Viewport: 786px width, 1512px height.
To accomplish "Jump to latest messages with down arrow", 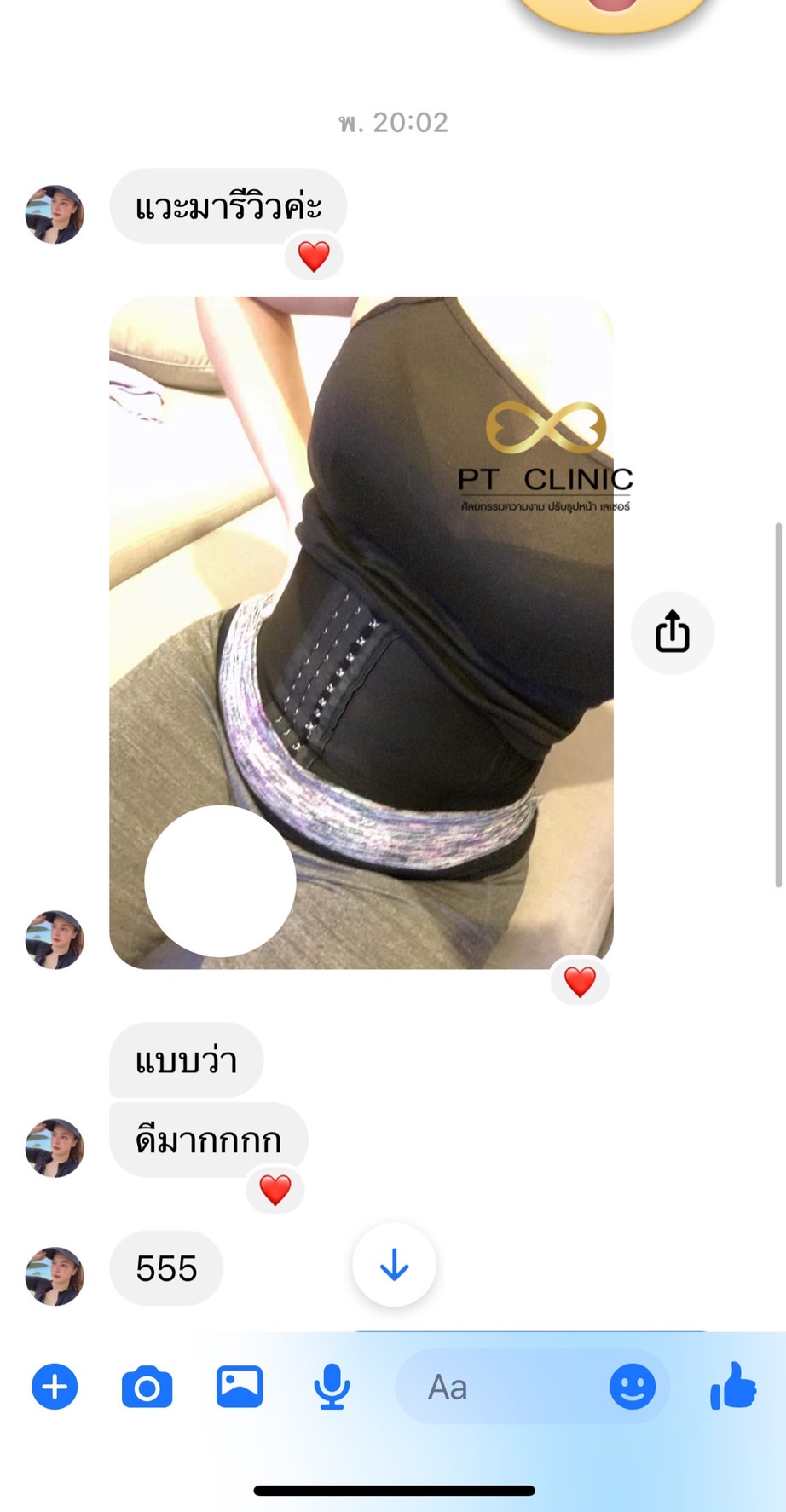I will 394,1265.
